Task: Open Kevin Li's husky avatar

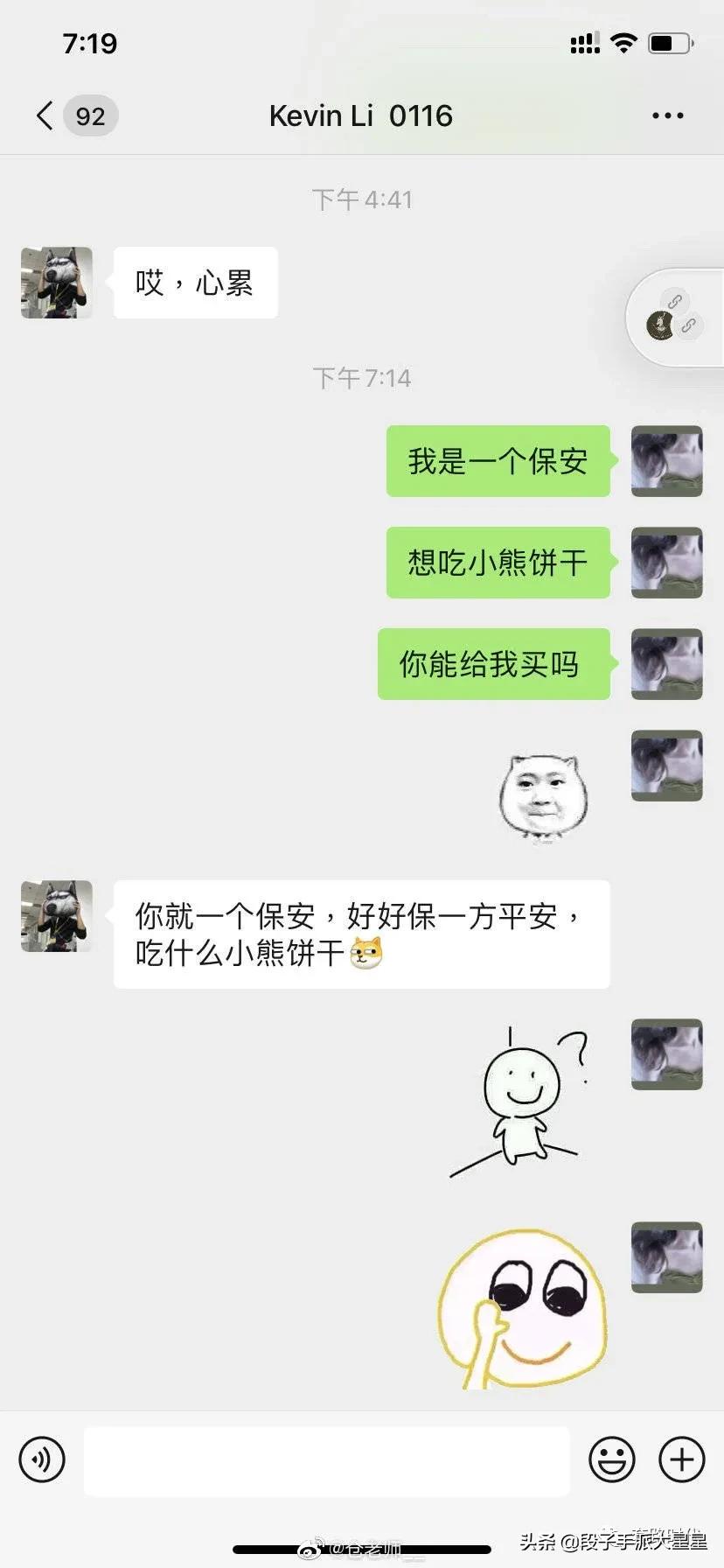Action: click(x=56, y=282)
